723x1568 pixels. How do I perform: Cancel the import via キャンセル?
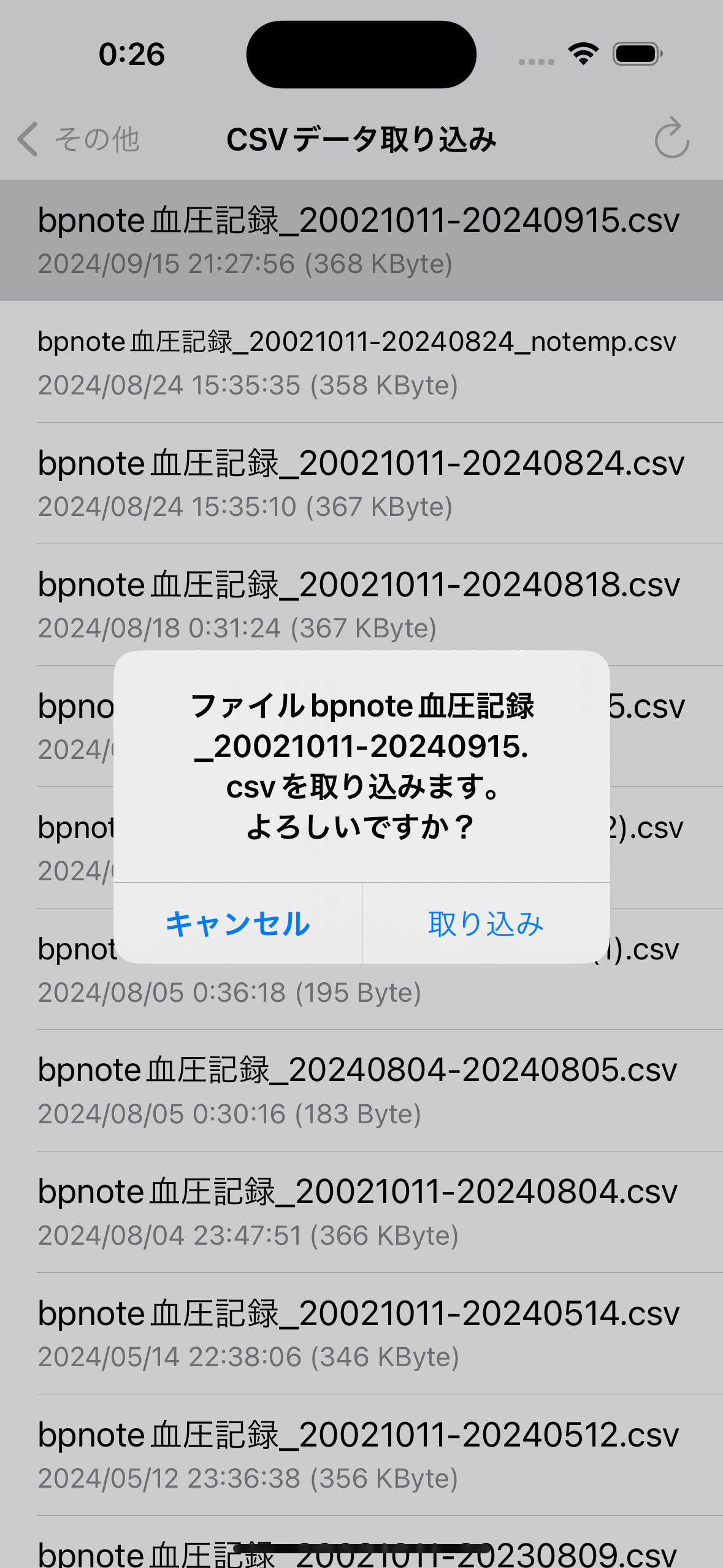coord(239,923)
